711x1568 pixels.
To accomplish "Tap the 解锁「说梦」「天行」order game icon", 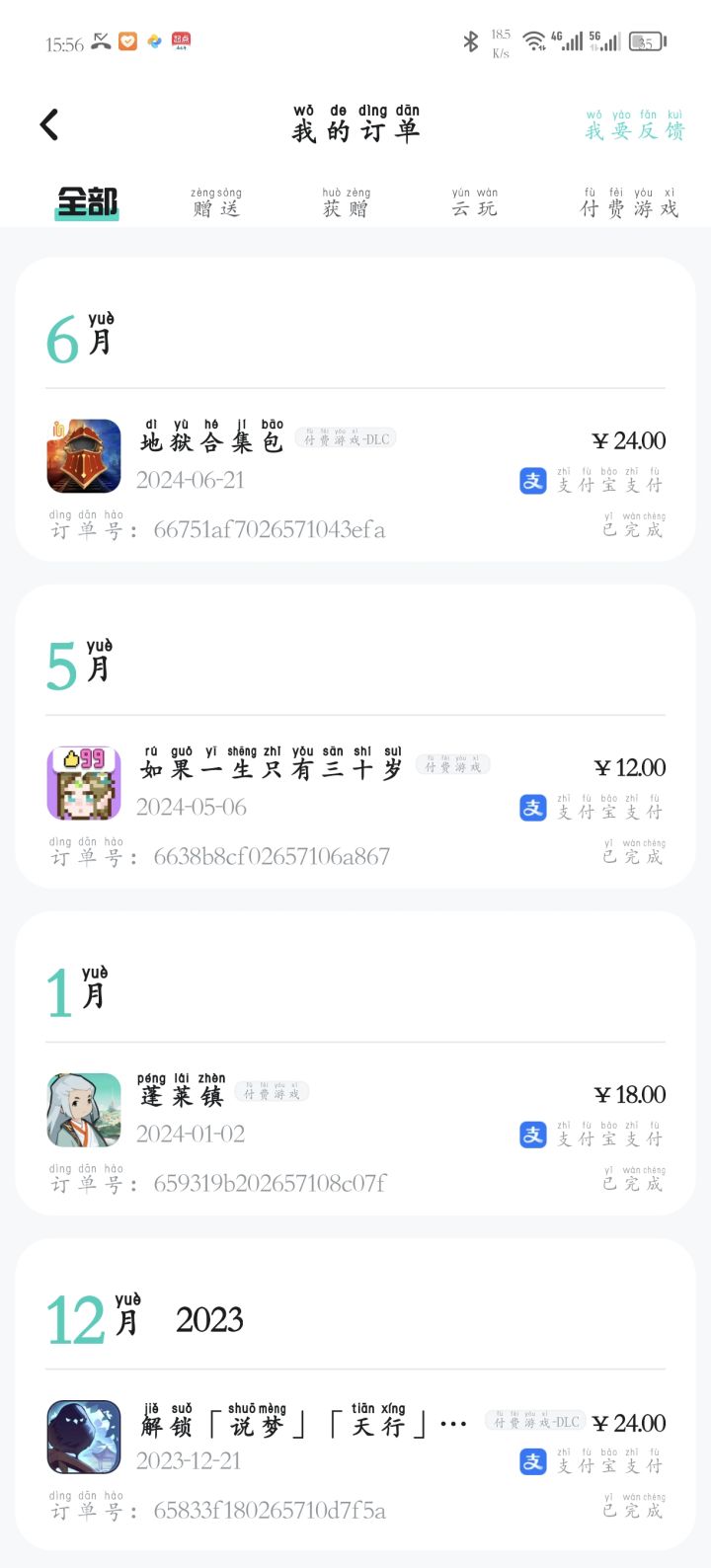I will pyautogui.click(x=83, y=1437).
